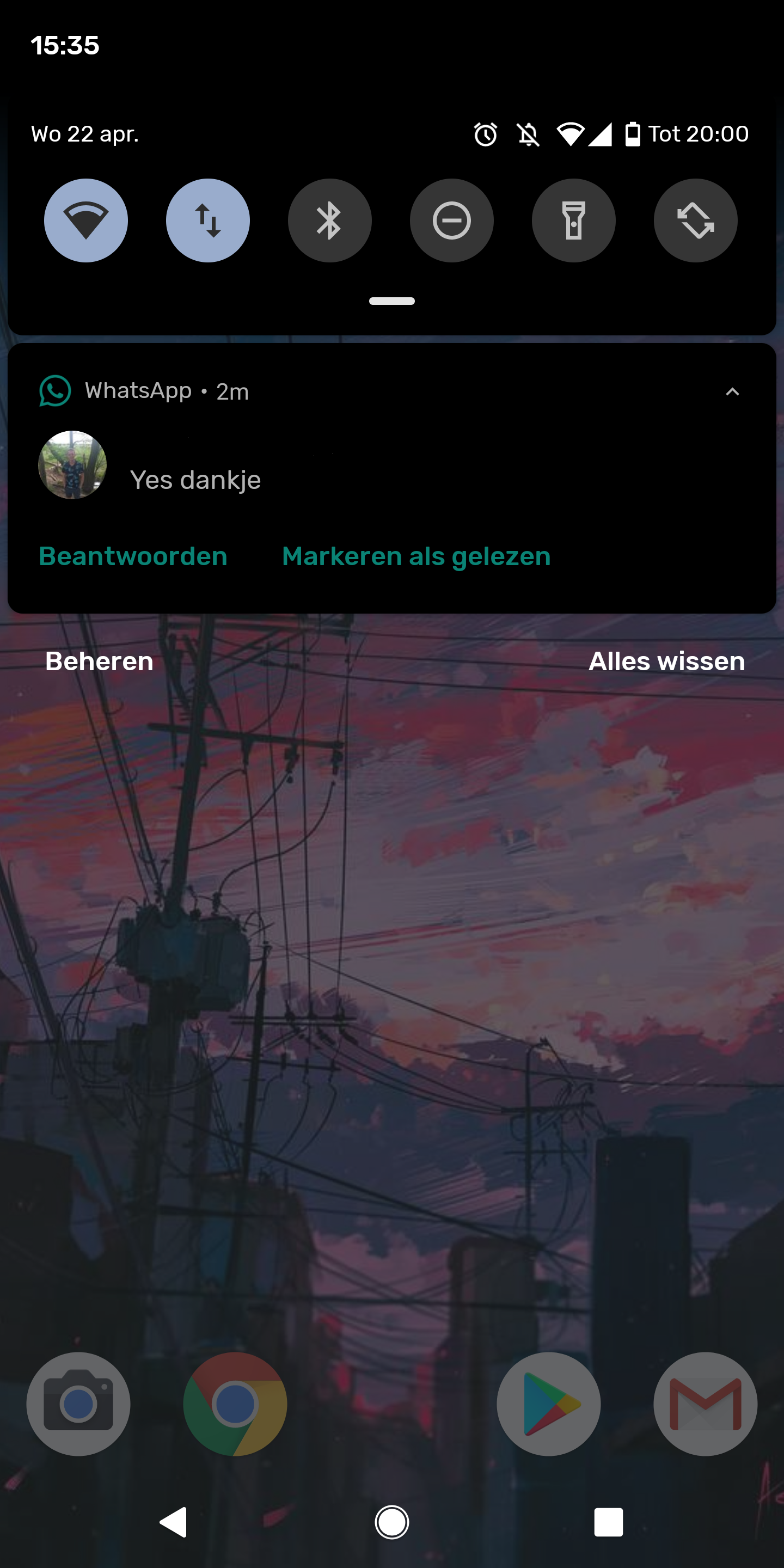Enable Do Not Disturb tile
784x1568 pixels.
pos(452,220)
